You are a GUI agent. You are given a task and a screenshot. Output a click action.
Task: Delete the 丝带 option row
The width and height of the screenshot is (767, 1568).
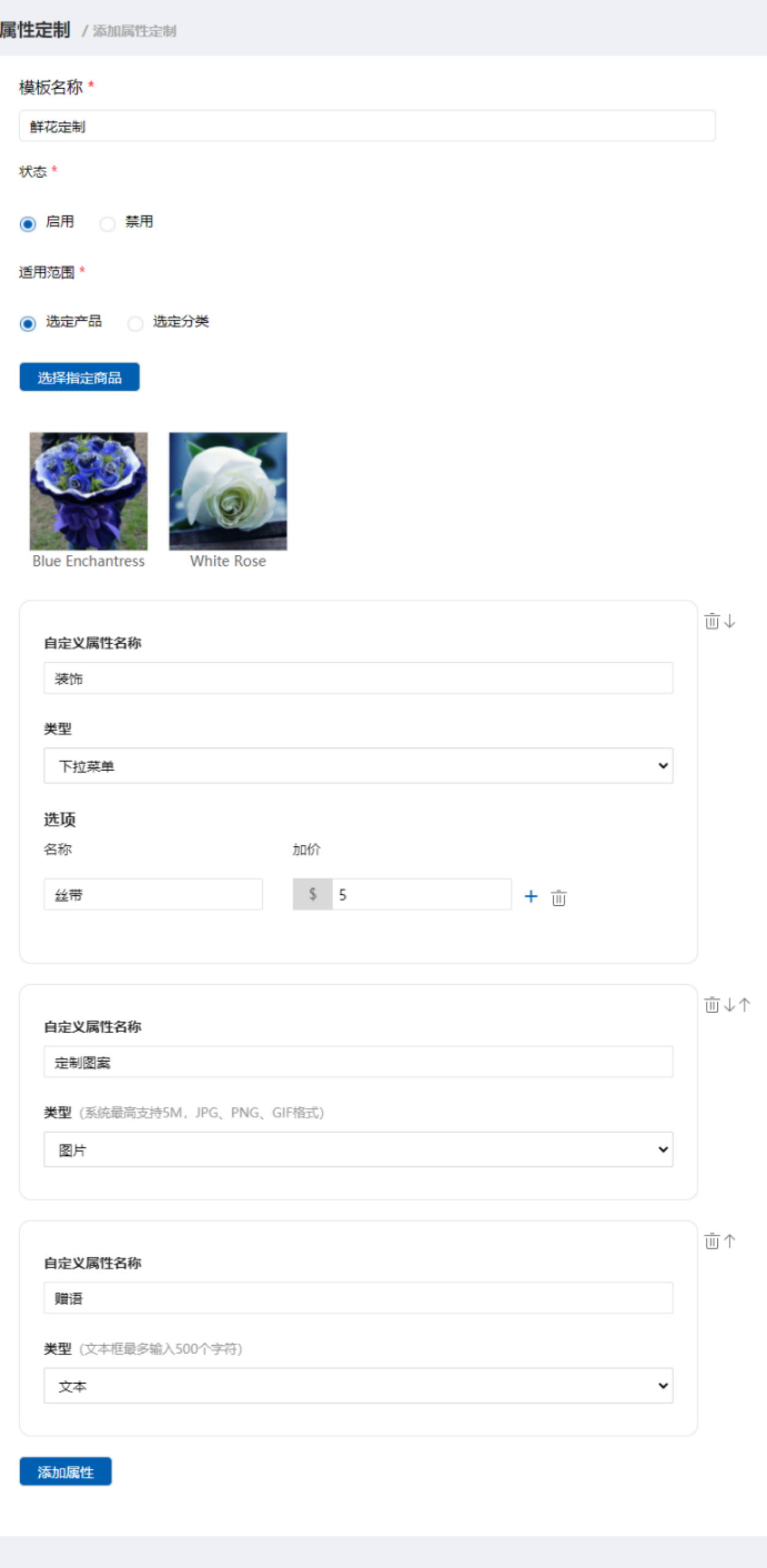(559, 897)
